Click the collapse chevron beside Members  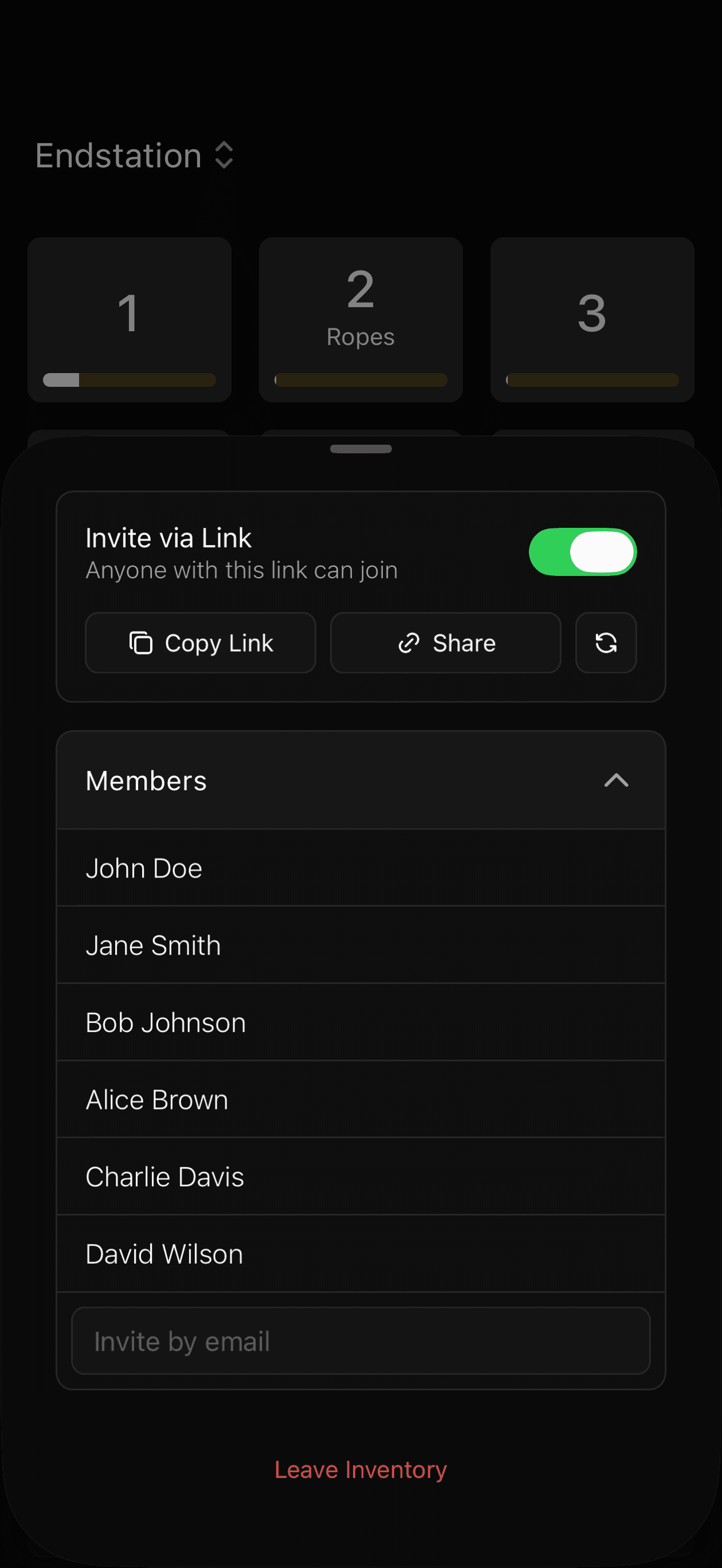pyautogui.click(x=617, y=781)
